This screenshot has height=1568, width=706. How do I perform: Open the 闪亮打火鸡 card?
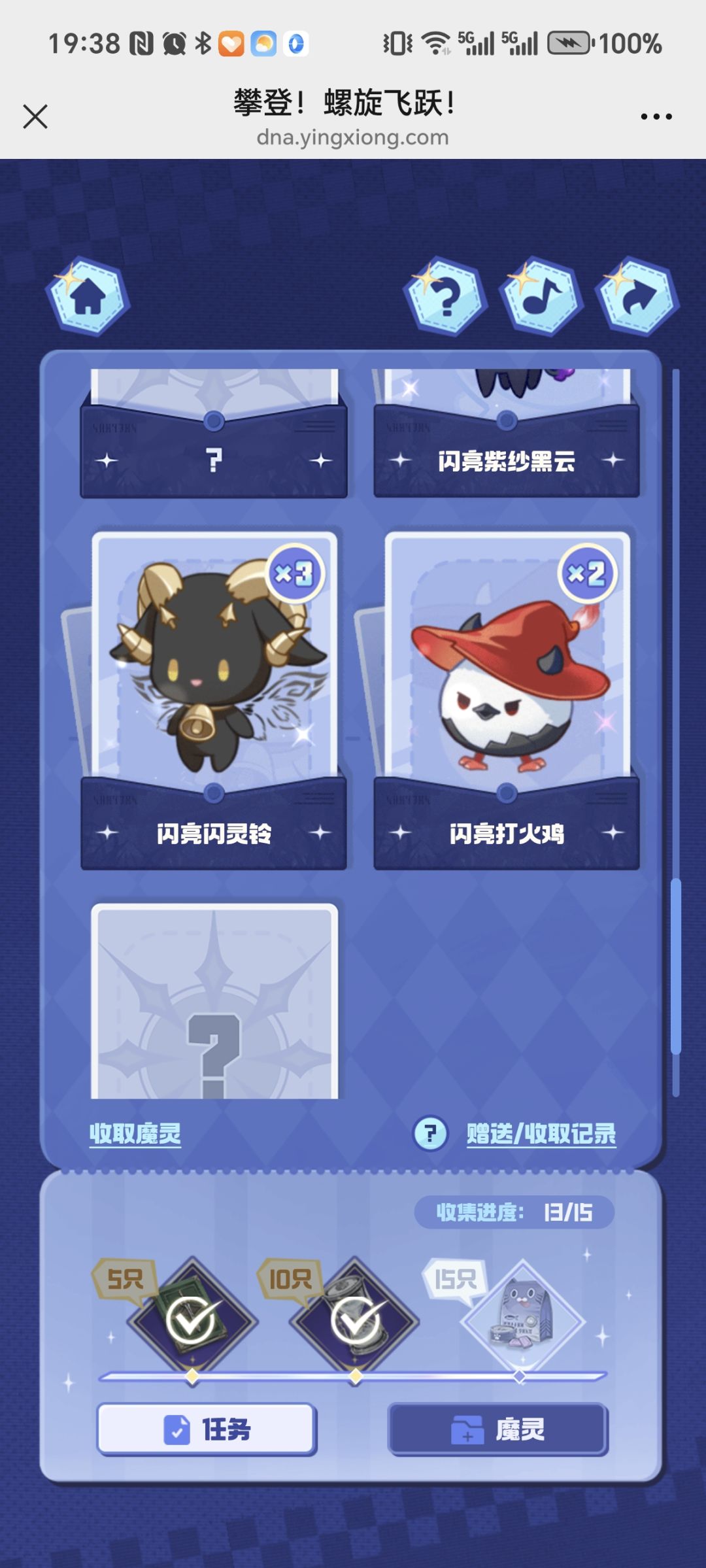pyautogui.click(x=506, y=701)
